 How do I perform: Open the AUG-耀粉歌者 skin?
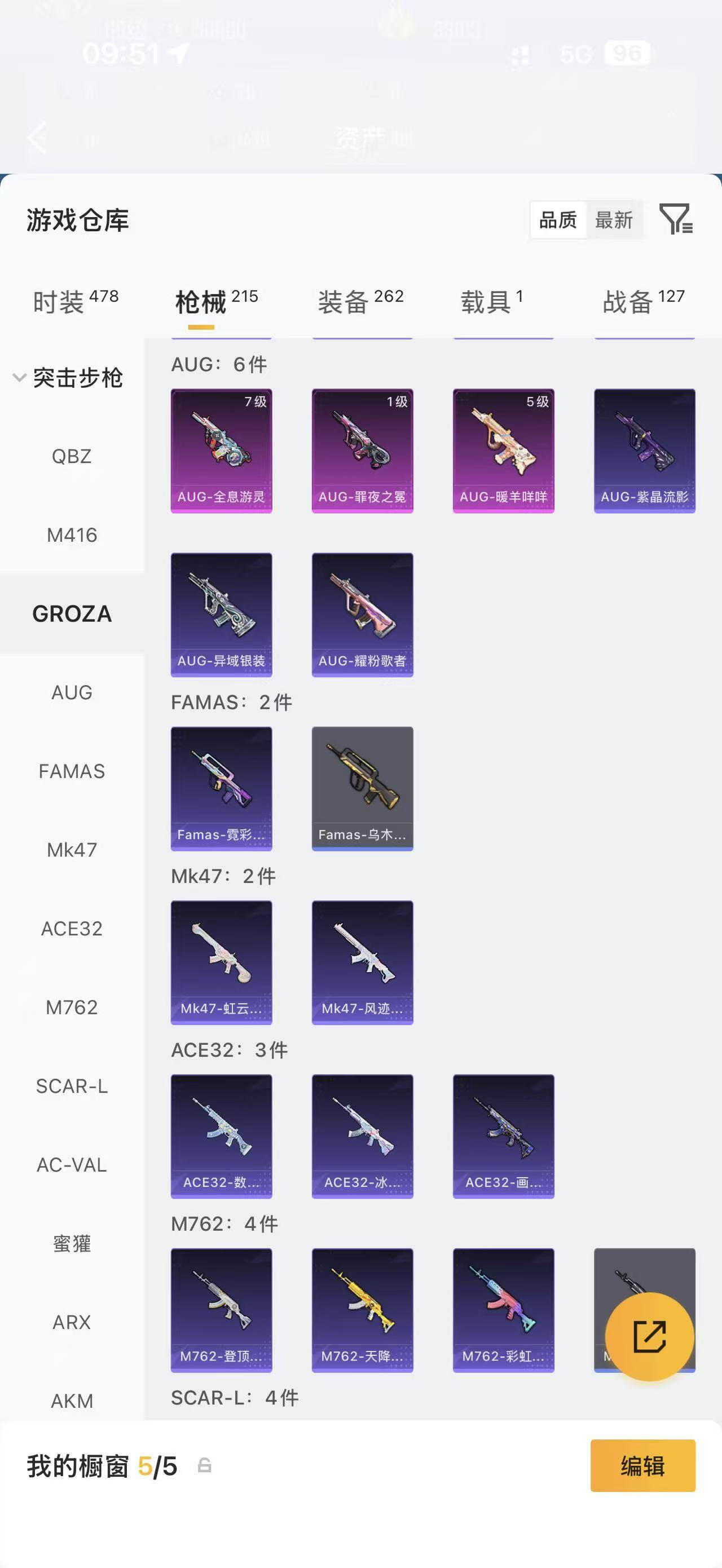(362, 615)
